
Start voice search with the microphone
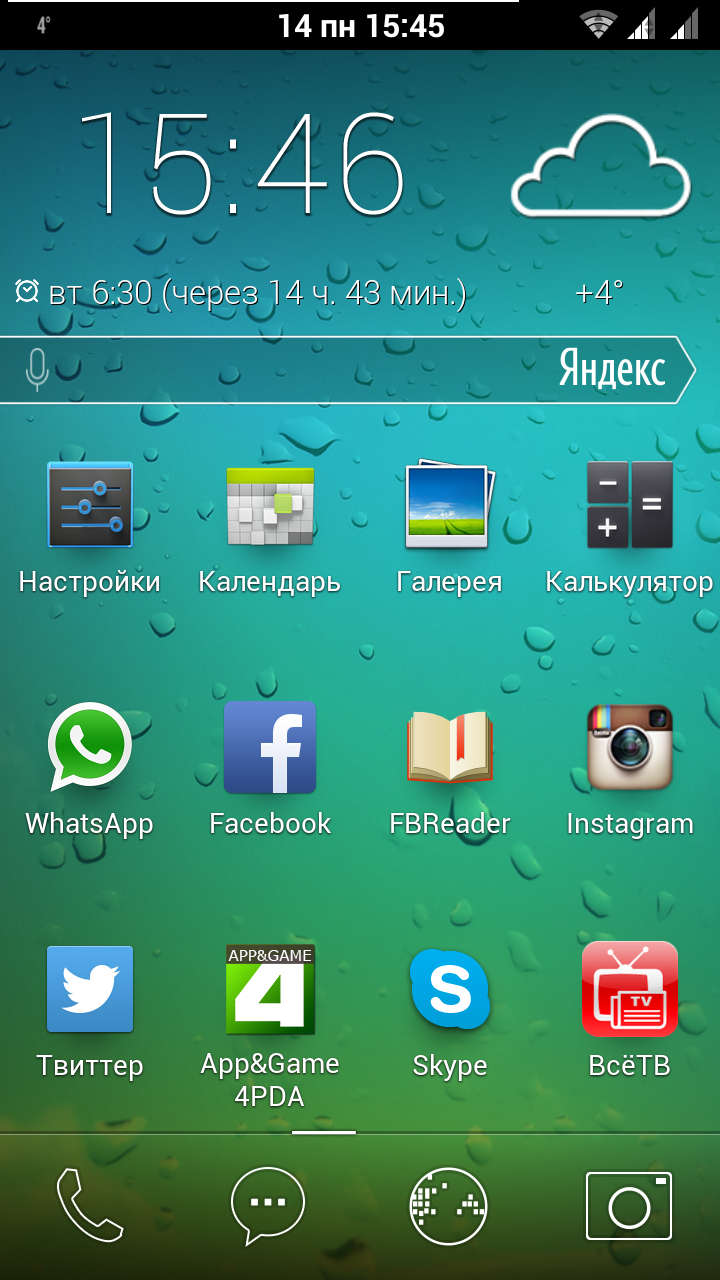coord(37,370)
